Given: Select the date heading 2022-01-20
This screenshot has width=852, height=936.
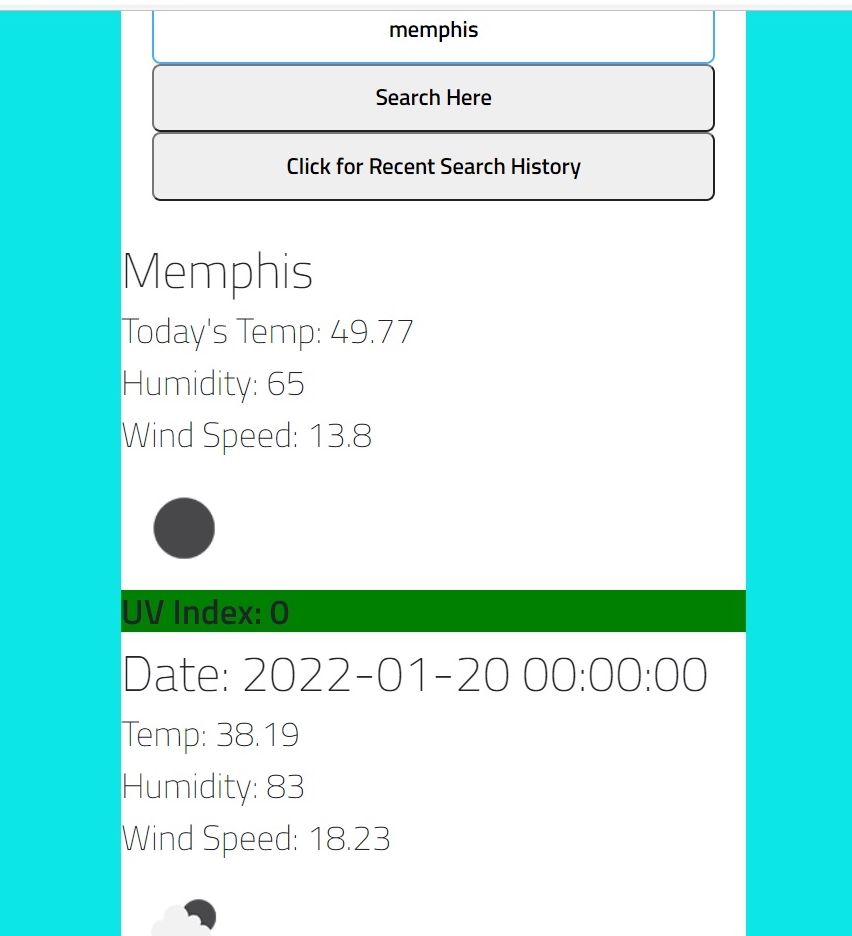Looking at the screenshot, I should point(414,674).
